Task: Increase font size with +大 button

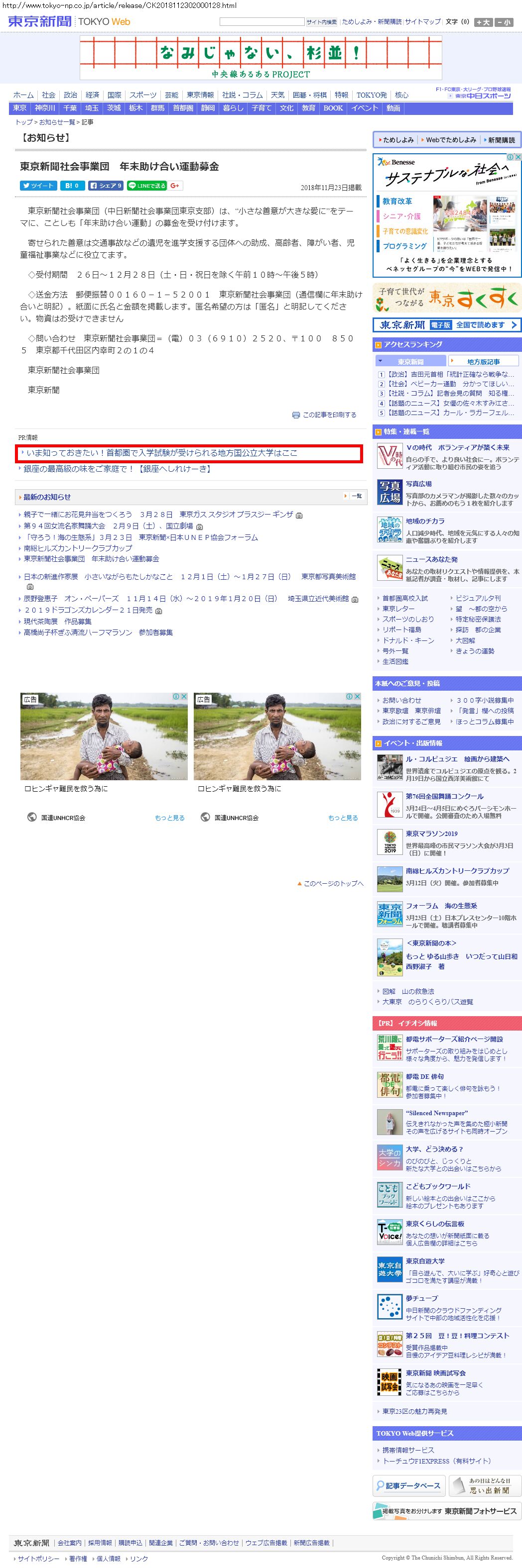Action: point(483,22)
